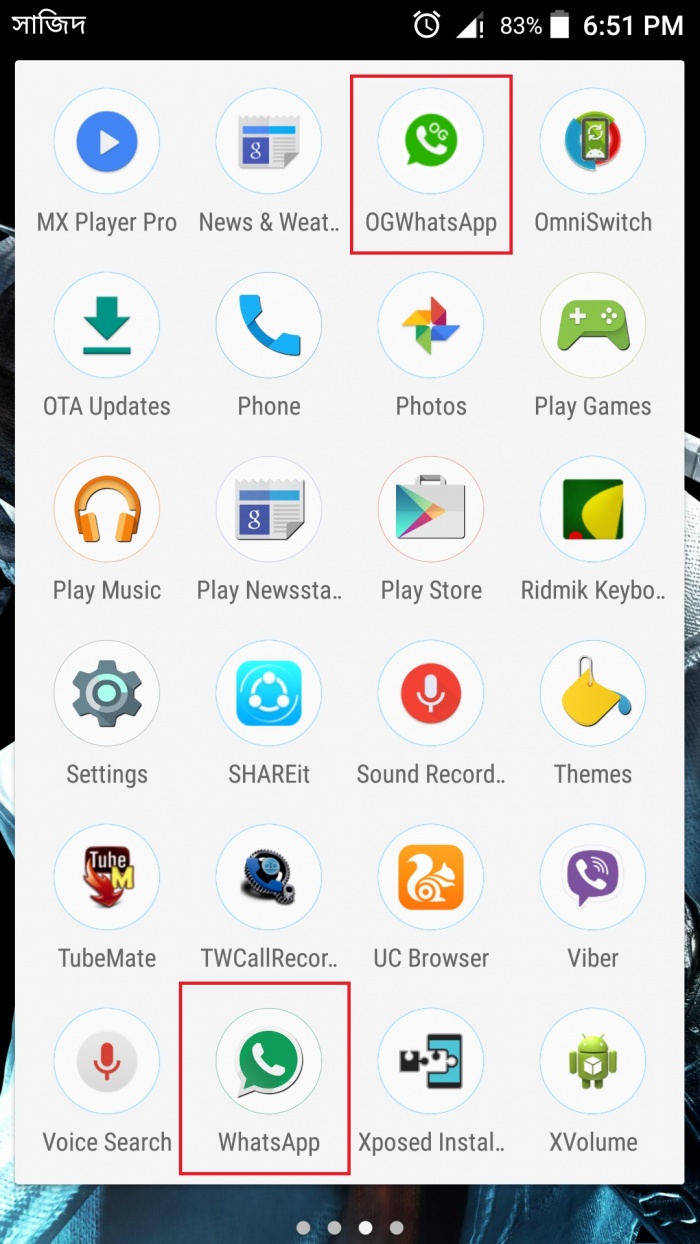Open UC Browser
This screenshot has width=700, height=1244.
[x=431, y=877]
